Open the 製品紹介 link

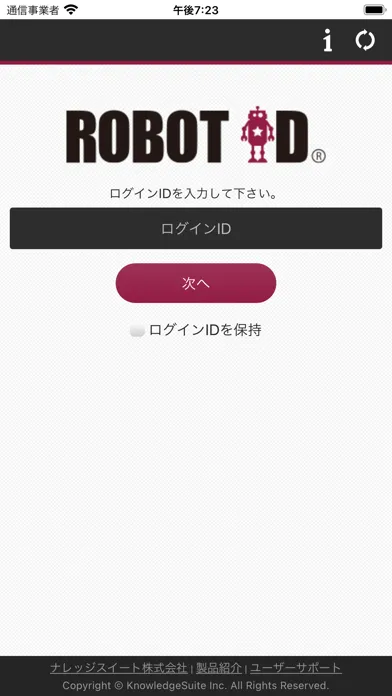click(219, 668)
